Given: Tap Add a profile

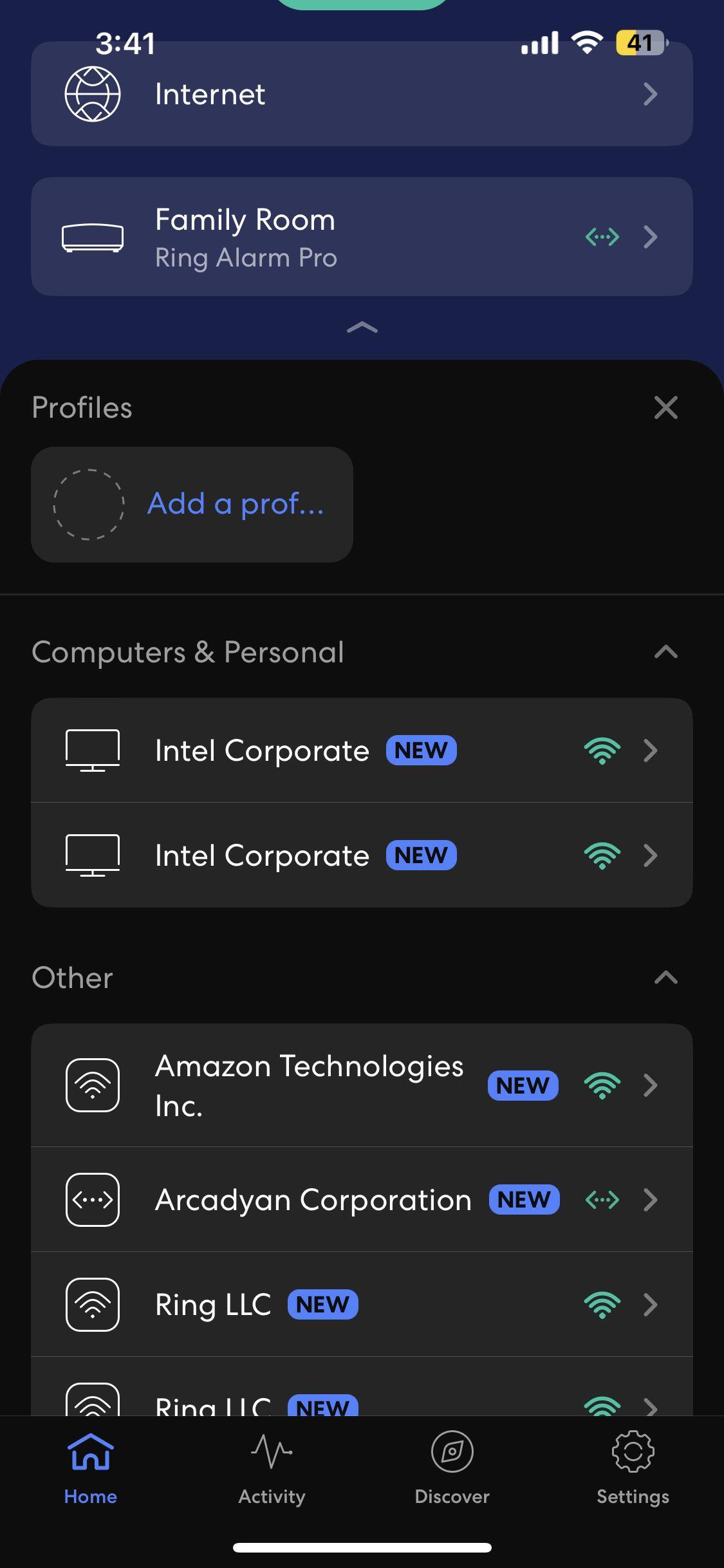Looking at the screenshot, I should pyautogui.click(x=192, y=503).
